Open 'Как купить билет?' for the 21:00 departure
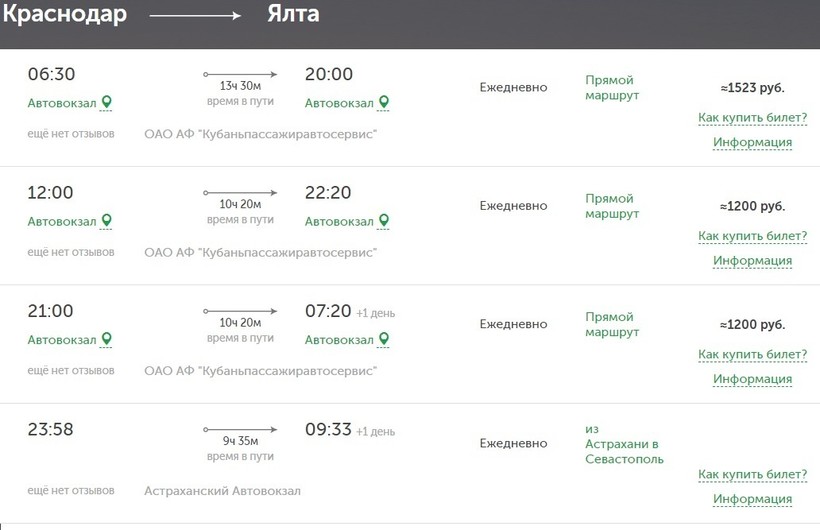820x530 pixels. [x=752, y=354]
